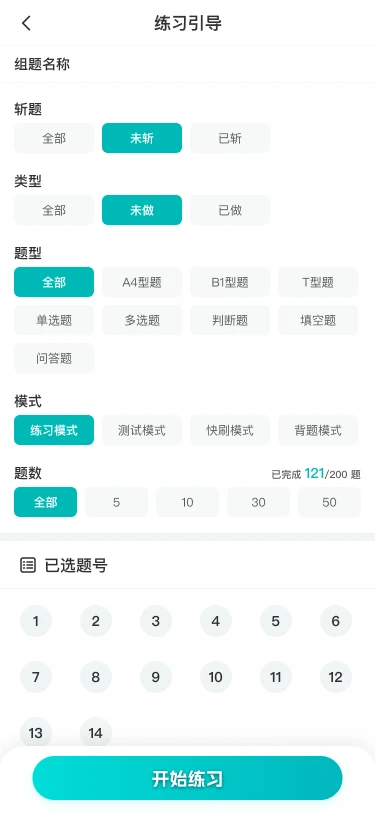375x813 pixels.
Task: Set question count to 10
Action: [x=187, y=502]
